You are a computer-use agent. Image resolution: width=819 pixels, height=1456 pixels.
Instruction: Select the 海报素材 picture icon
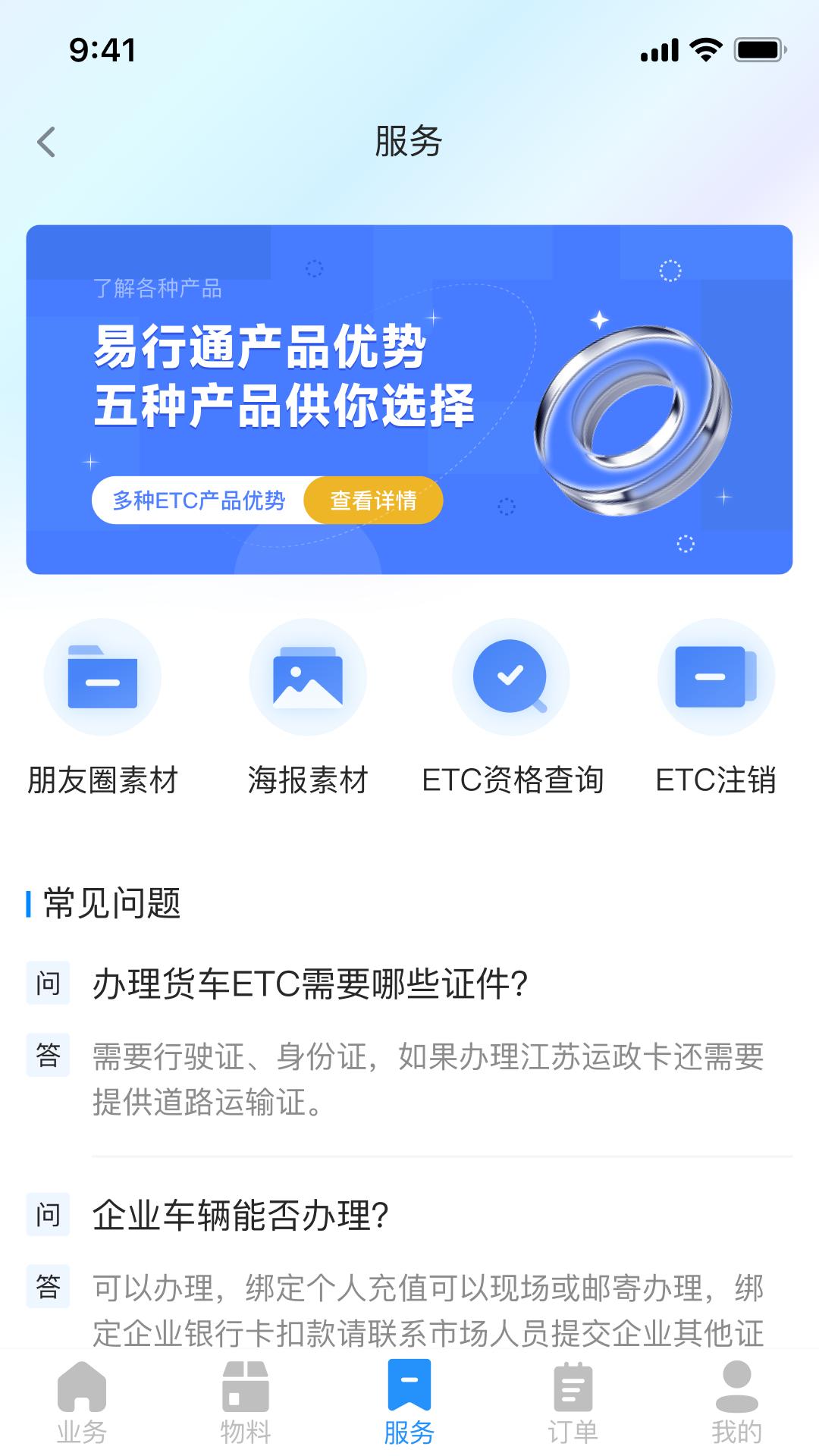pos(307,679)
